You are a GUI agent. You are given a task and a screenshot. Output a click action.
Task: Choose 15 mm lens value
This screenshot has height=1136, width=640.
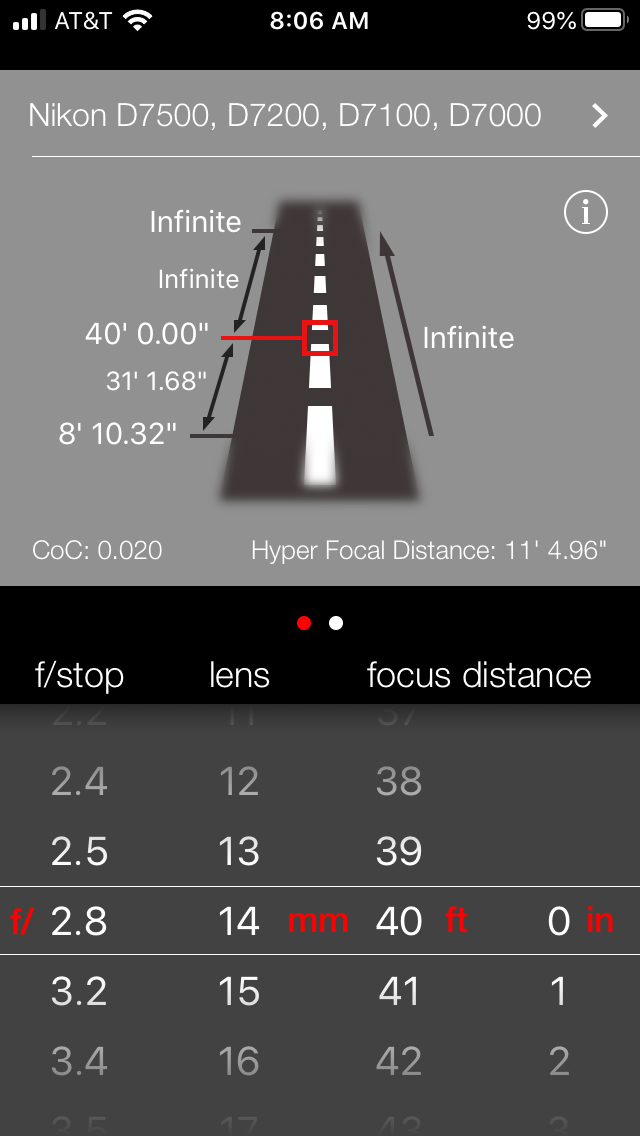(239, 991)
